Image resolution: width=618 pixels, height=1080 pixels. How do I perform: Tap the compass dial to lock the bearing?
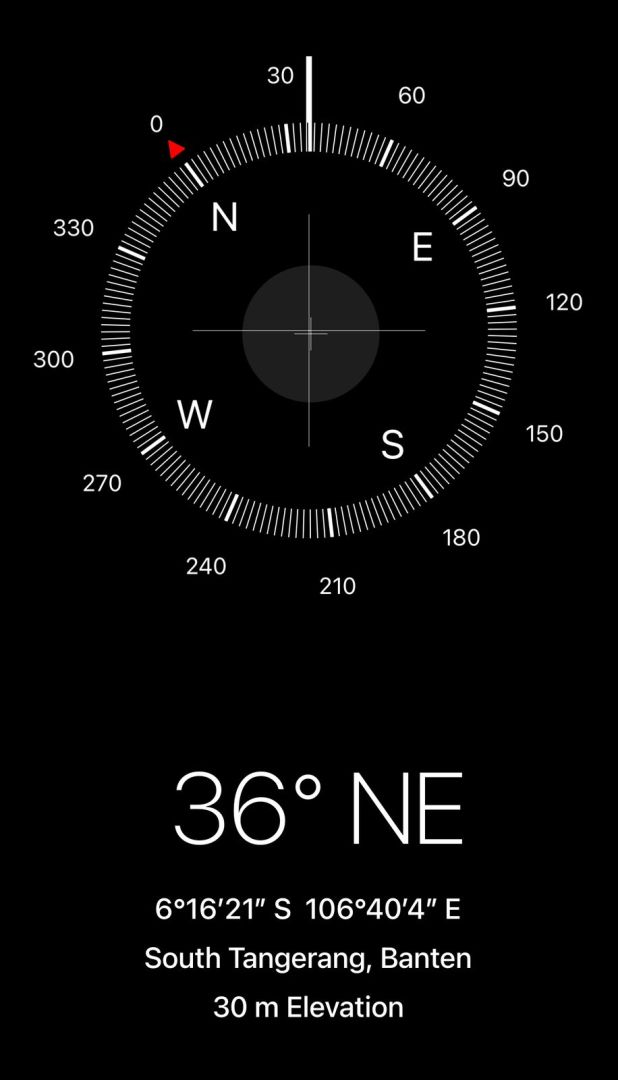pyautogui.click(x=309, y=331)
